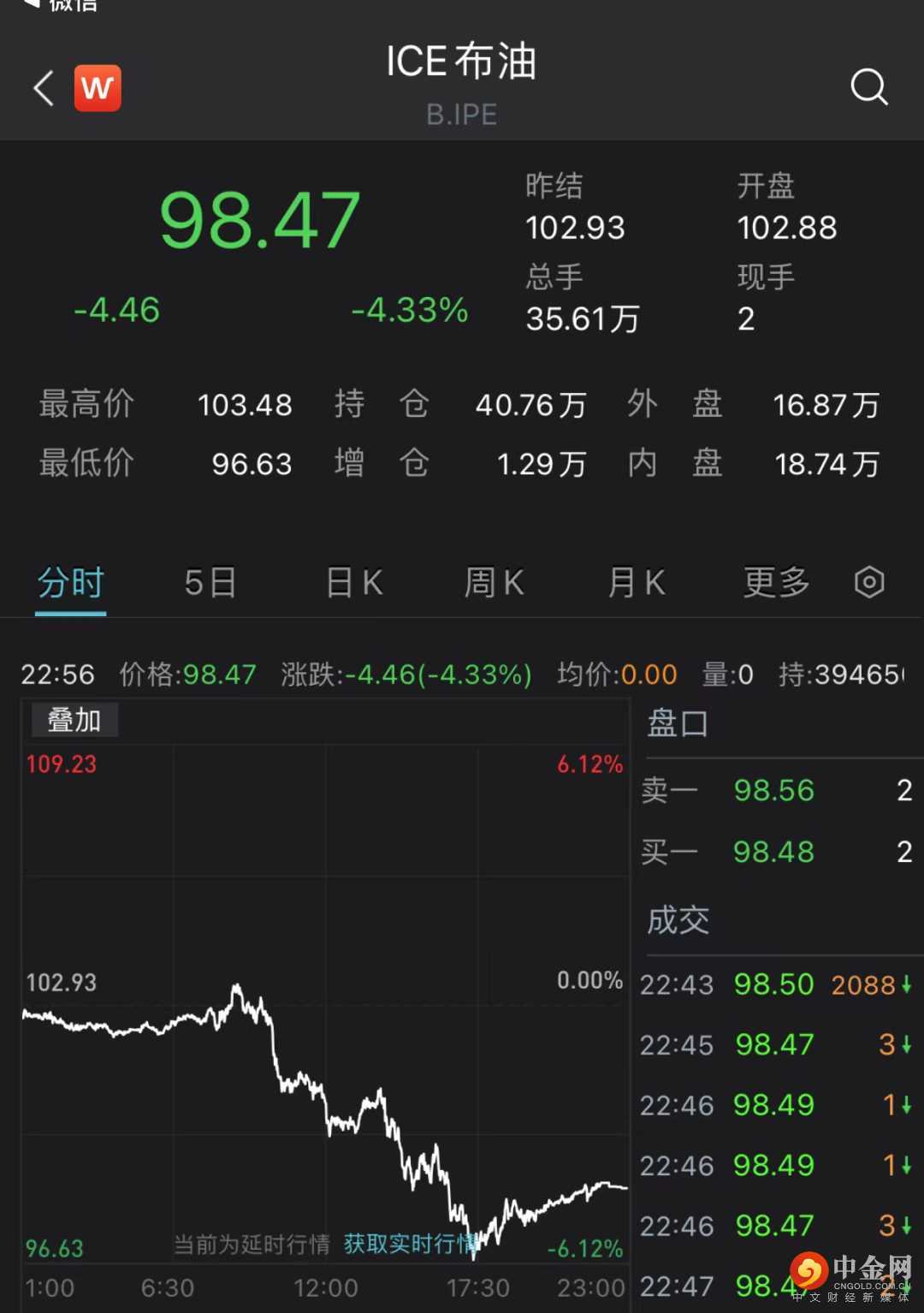Select the 分时 chart tab
Screen dimensions: 924x1313
(x=70, y=583)
